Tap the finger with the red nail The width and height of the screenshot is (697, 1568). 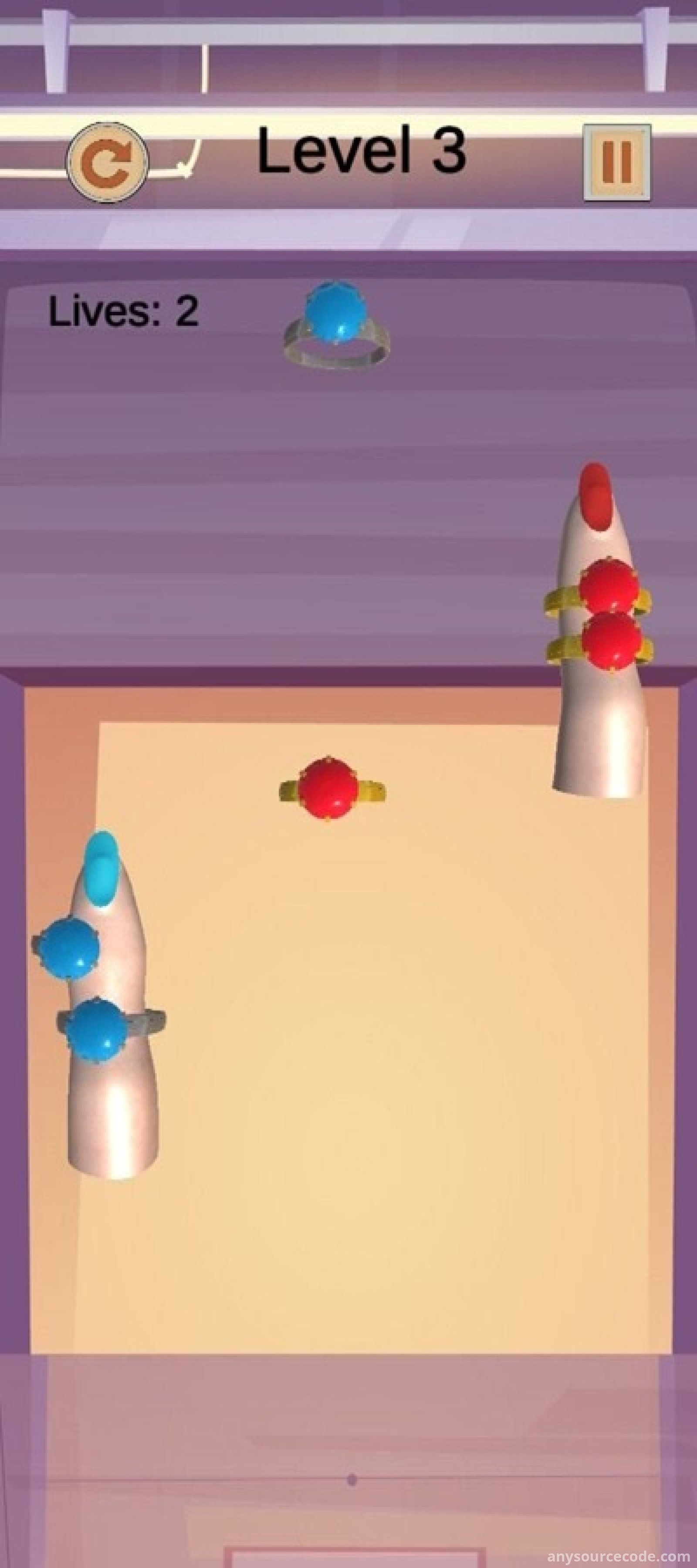(x=599, y=730)
